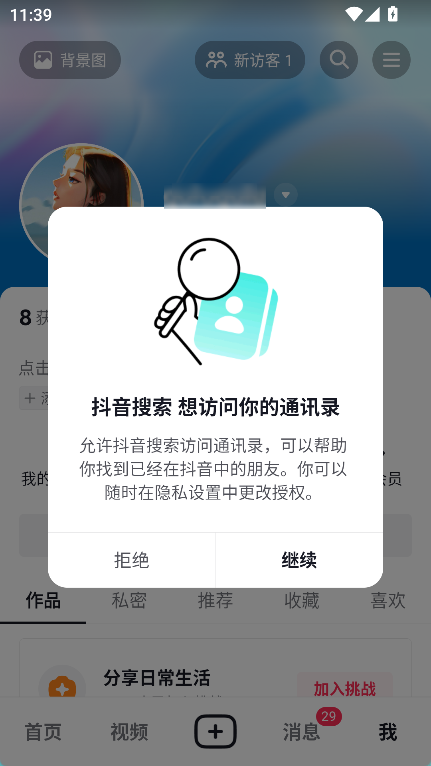Screen dimensions: 431x766
Task: Switch to the 视频 tab
Action: (x=129, y=732)
